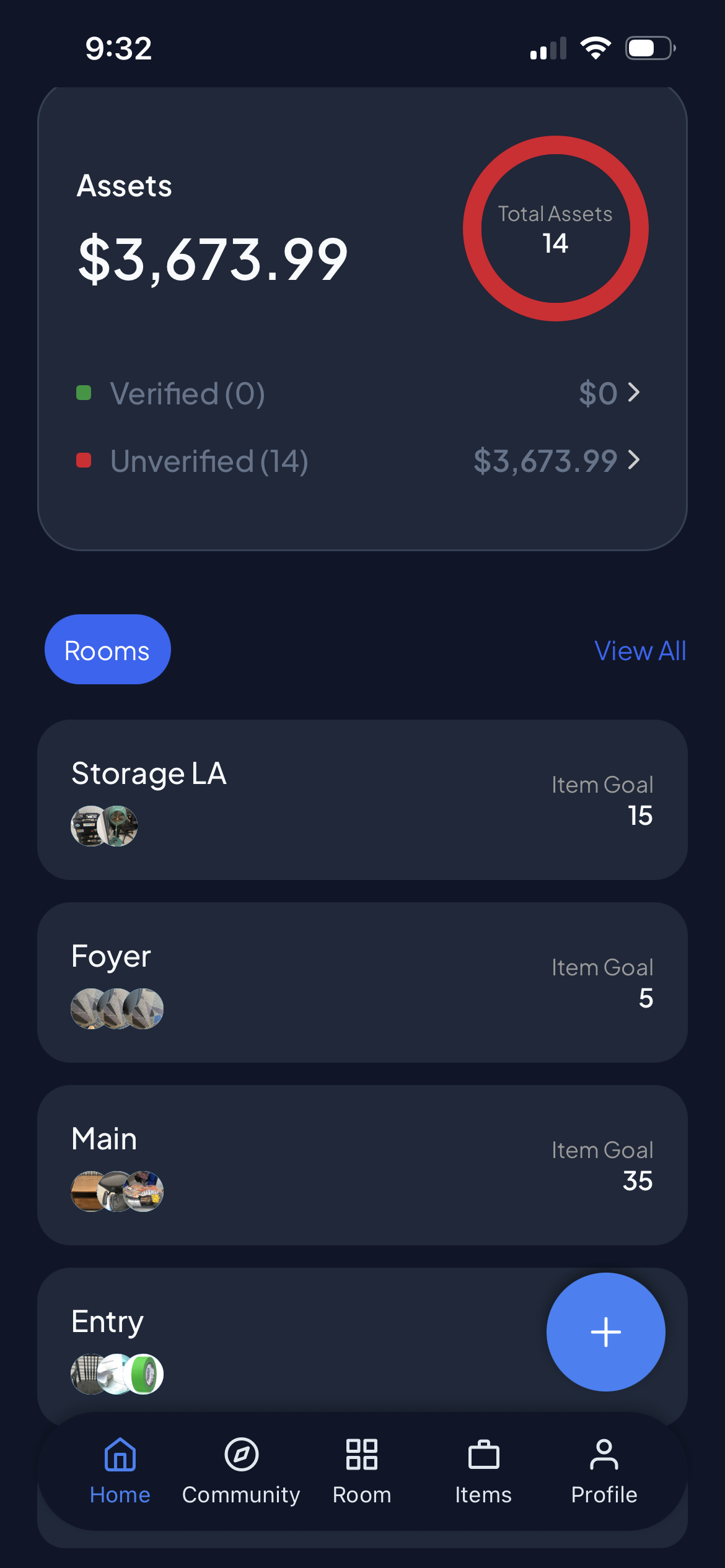Open the Foyer room card

coord(362,982)
